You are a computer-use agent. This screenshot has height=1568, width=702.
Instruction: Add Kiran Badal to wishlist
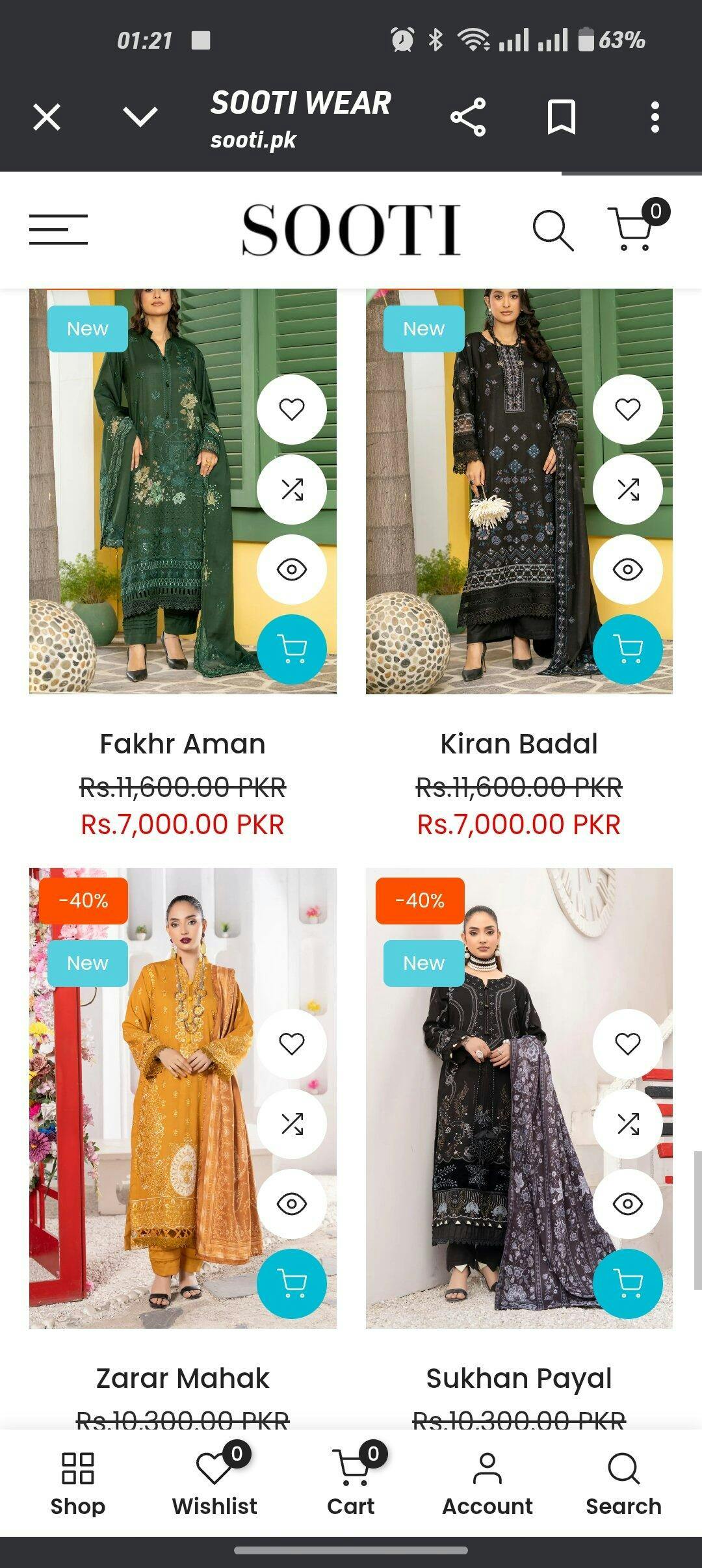tap(627, 410)
